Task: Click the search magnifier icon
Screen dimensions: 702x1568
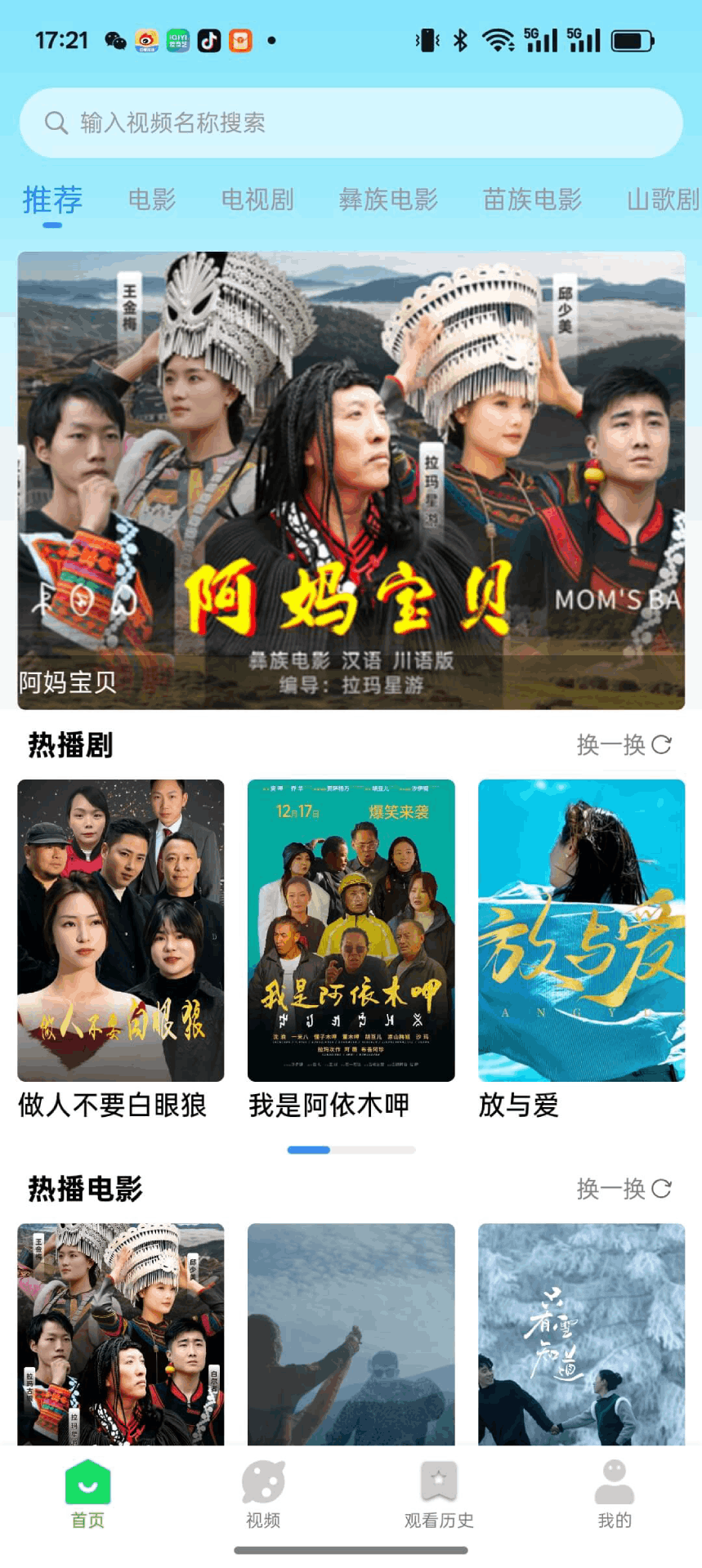Action: [x=55, y=123]
